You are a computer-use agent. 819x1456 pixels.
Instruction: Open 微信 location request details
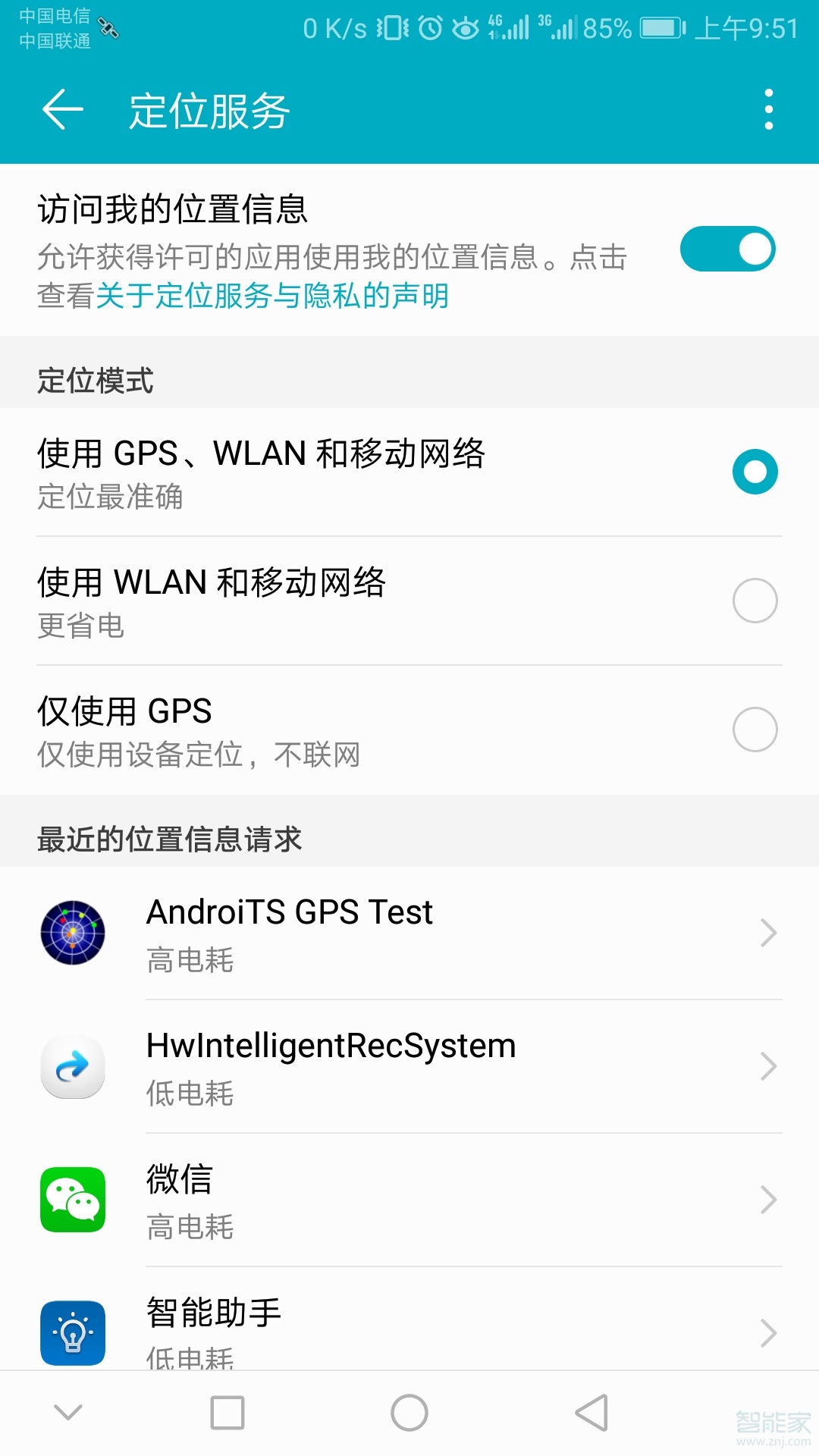[409, 1200]
